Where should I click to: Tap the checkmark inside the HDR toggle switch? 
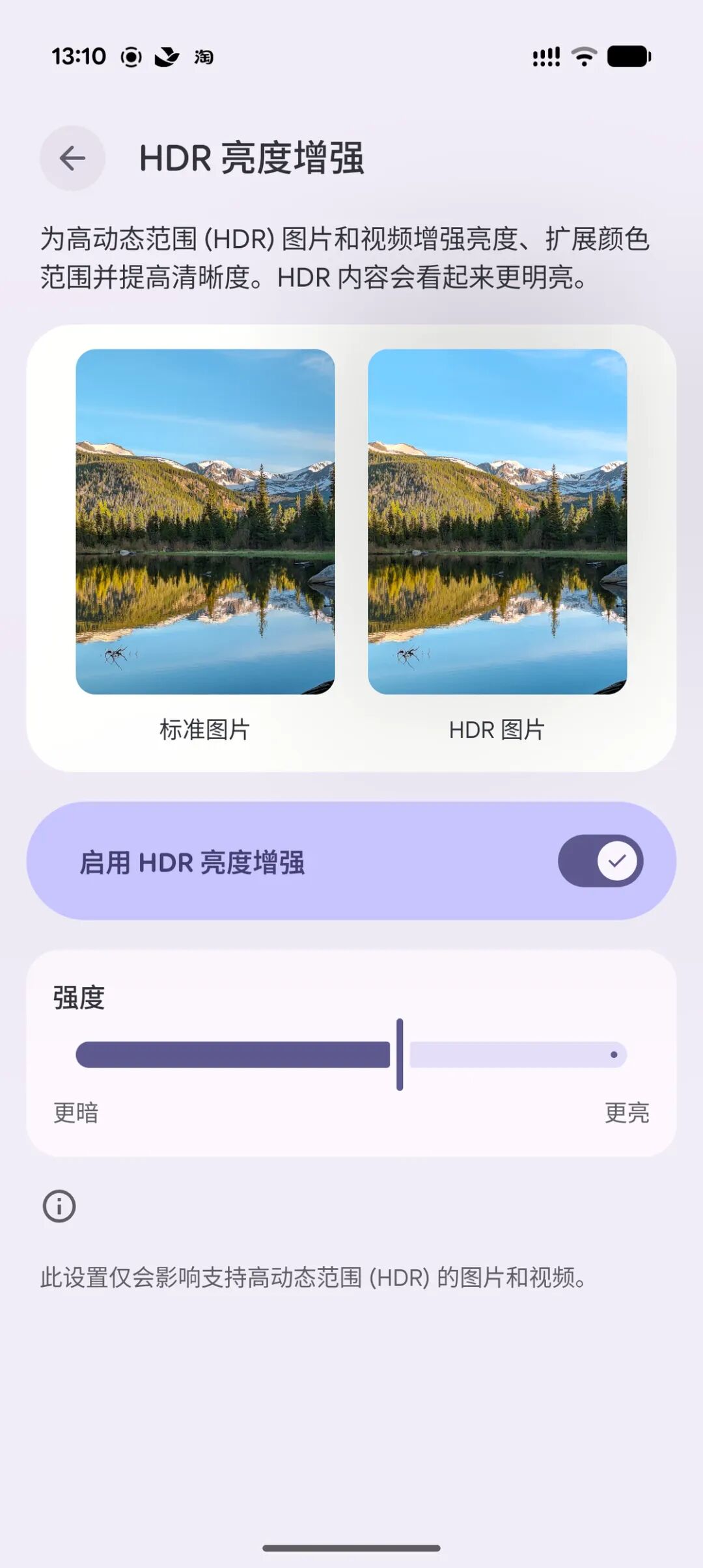click(x=617, y=861)
